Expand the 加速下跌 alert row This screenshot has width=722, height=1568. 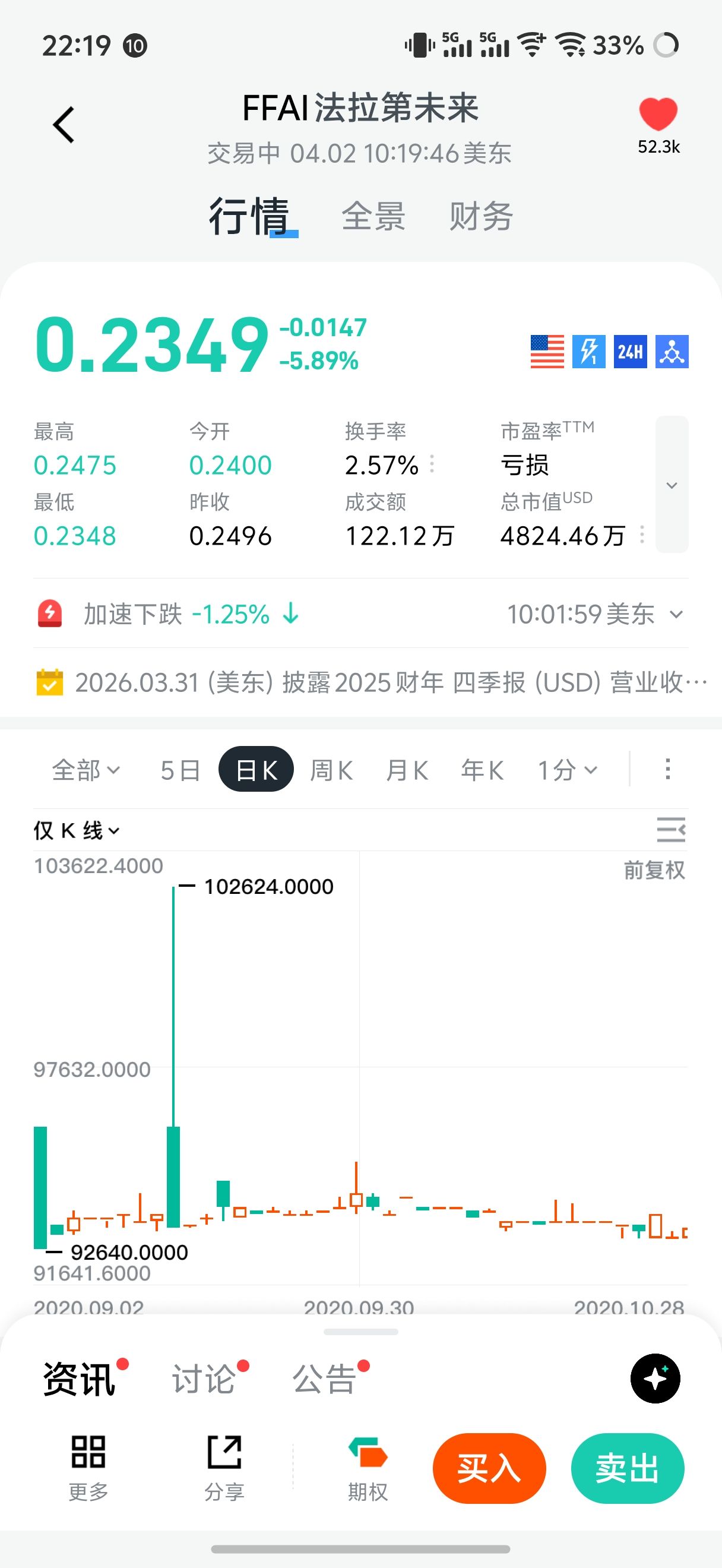click(676, 614)
